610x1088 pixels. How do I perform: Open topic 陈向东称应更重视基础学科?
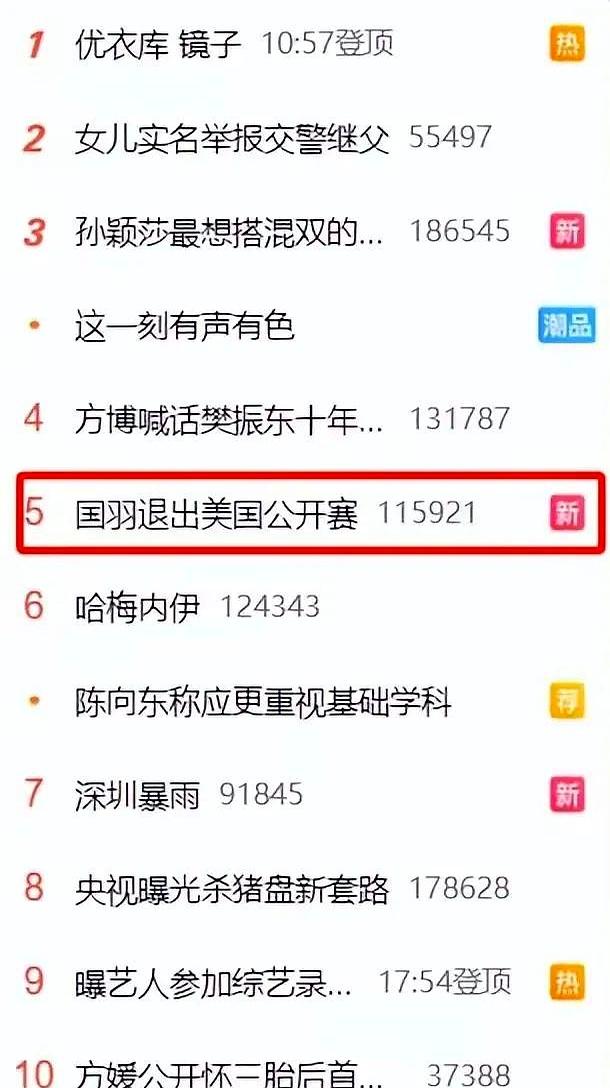(263, 702)
